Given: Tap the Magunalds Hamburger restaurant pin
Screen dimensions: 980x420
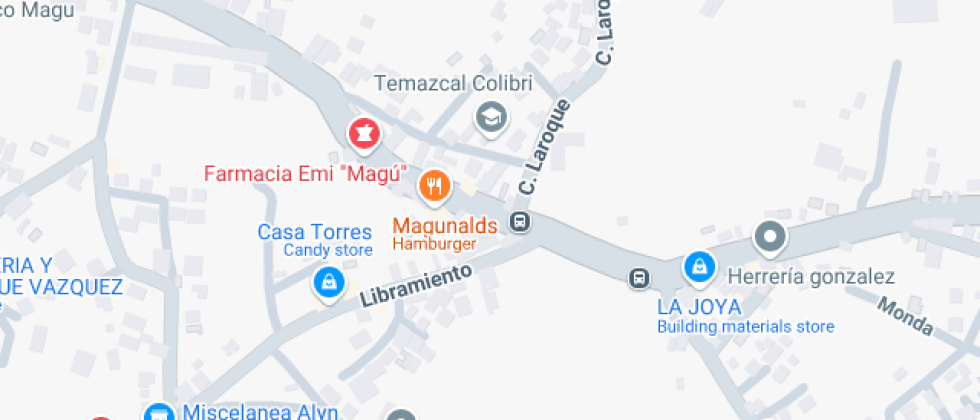Looking at the screenshot, I should (434, 185).
